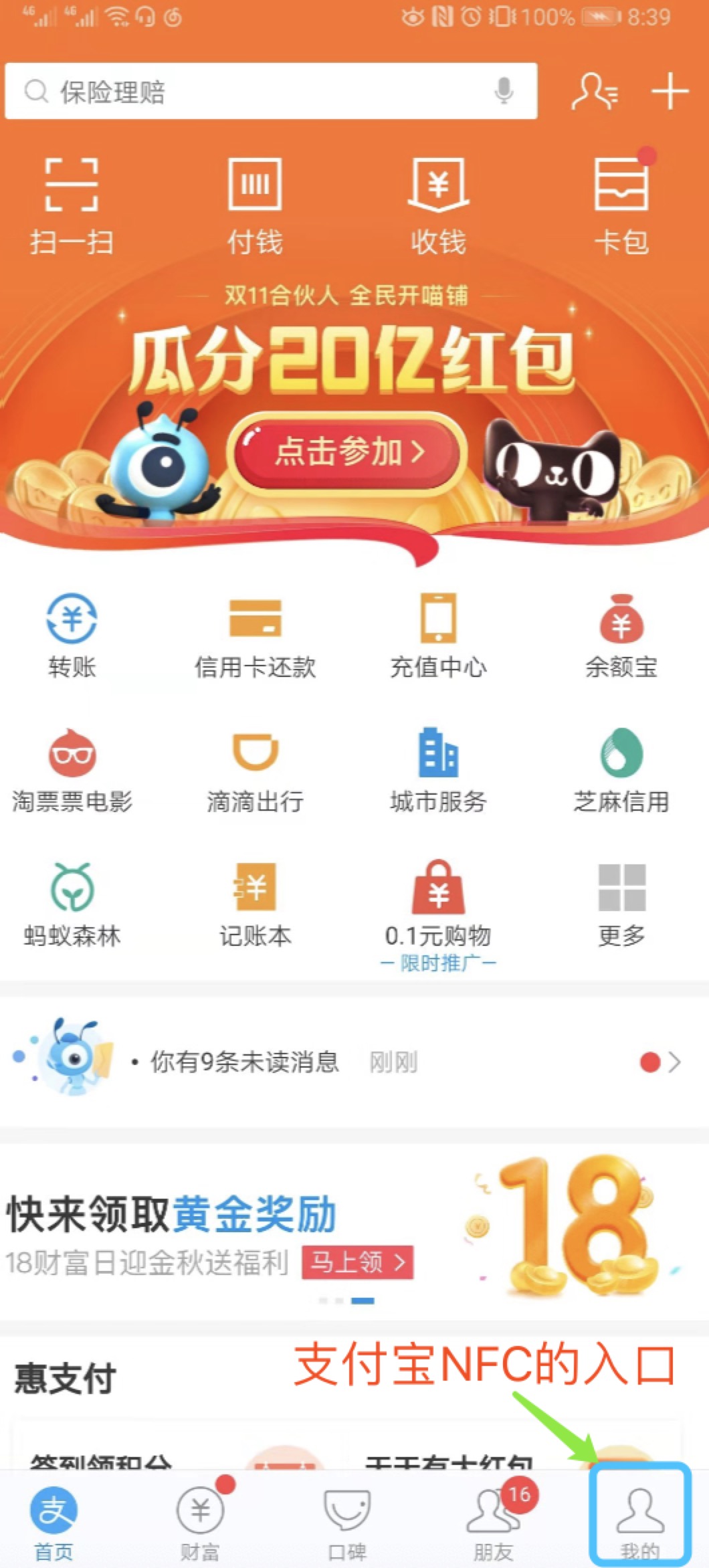Check your 芝麻信用 credit score
Screen dimensions: 709x1568
pos(621,769)
